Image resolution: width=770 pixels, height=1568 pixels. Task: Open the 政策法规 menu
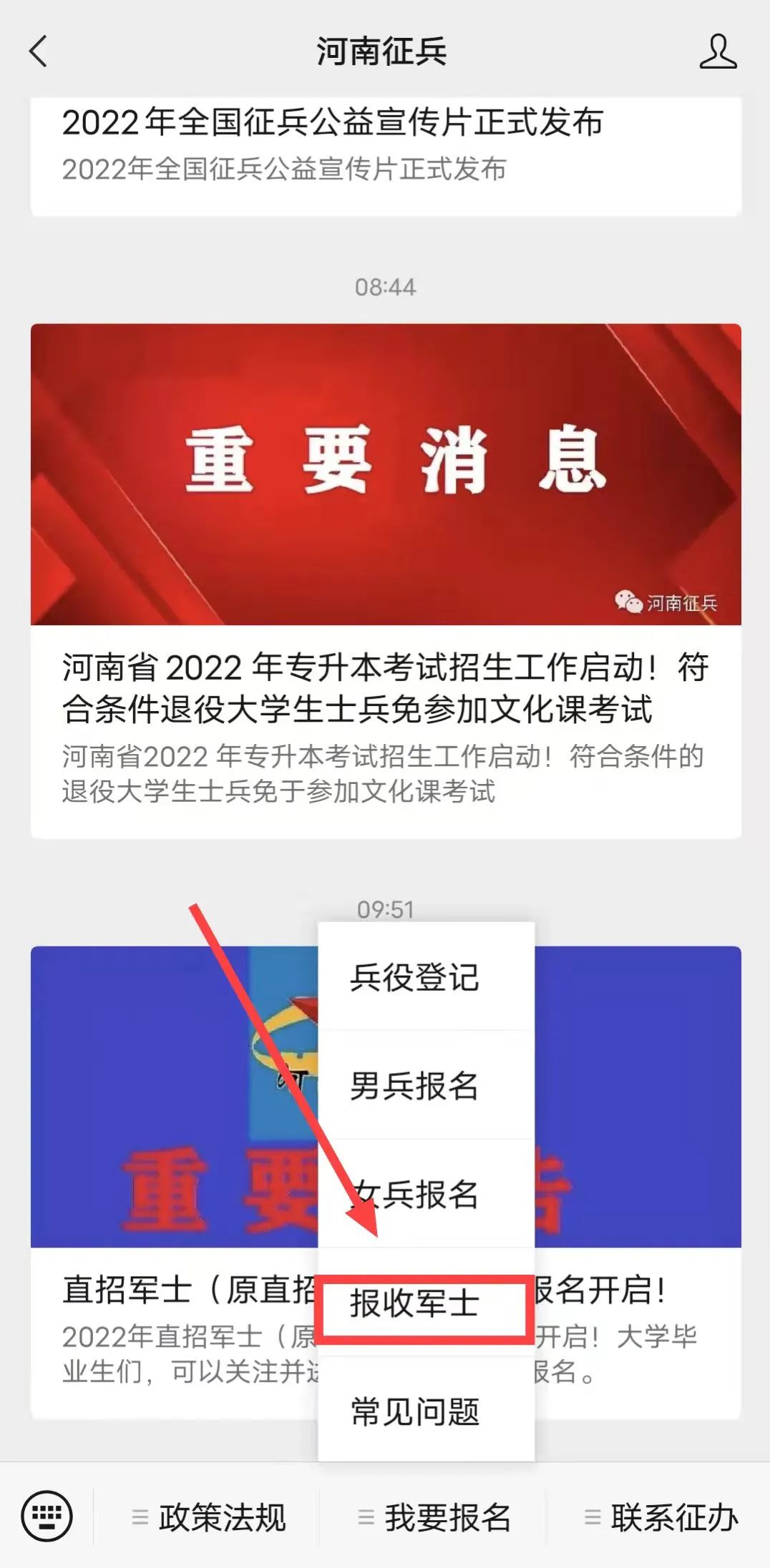click(208, 1516)
